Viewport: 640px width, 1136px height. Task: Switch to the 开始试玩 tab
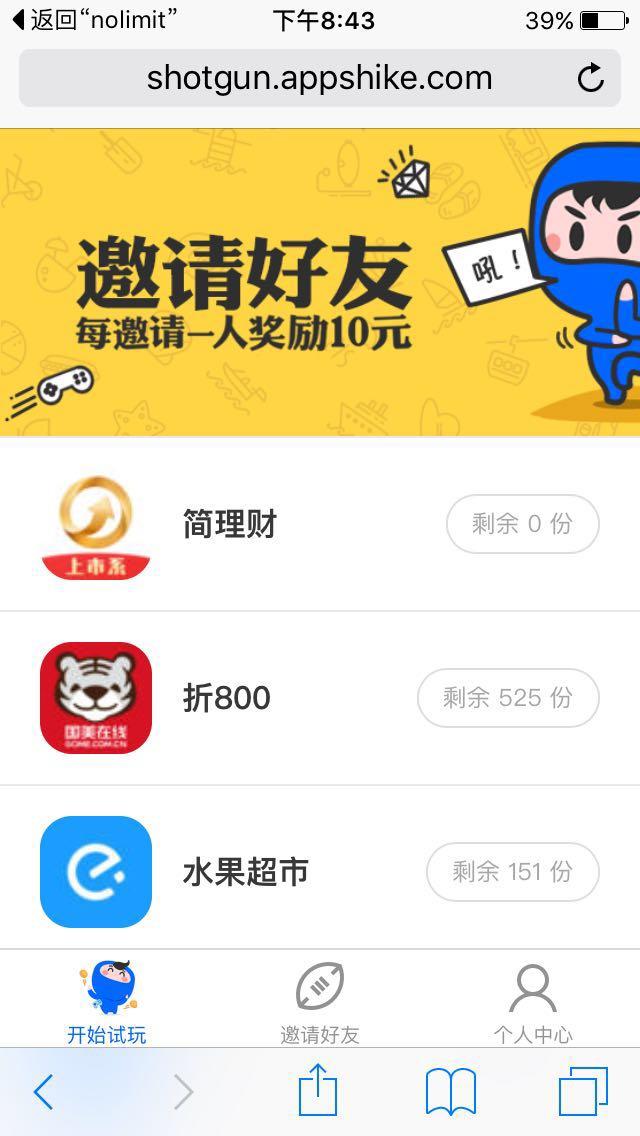107,1002
